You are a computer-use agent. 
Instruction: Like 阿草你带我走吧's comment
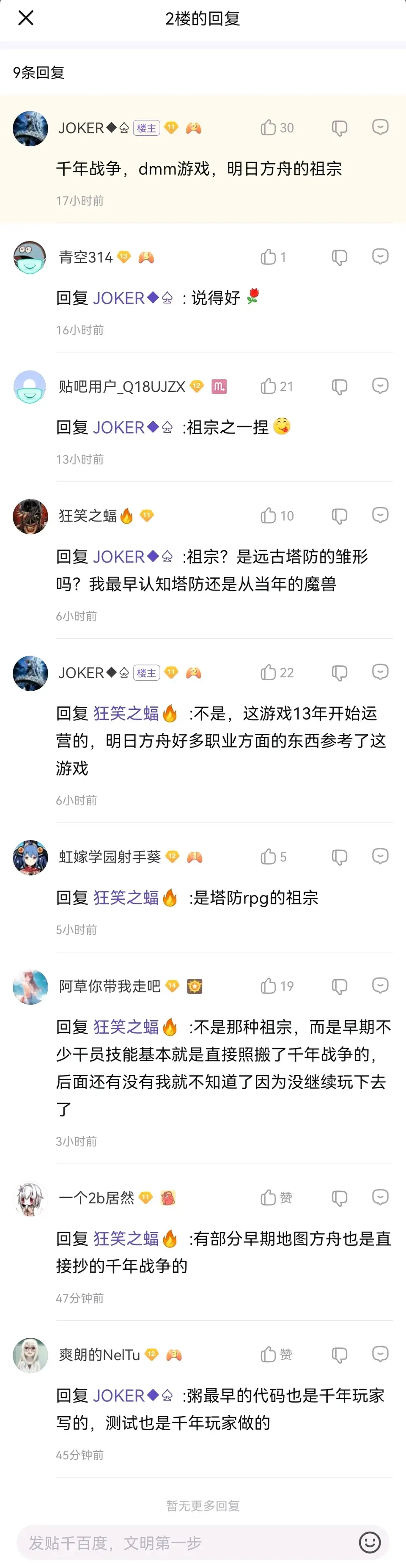(x=269, y=986)
